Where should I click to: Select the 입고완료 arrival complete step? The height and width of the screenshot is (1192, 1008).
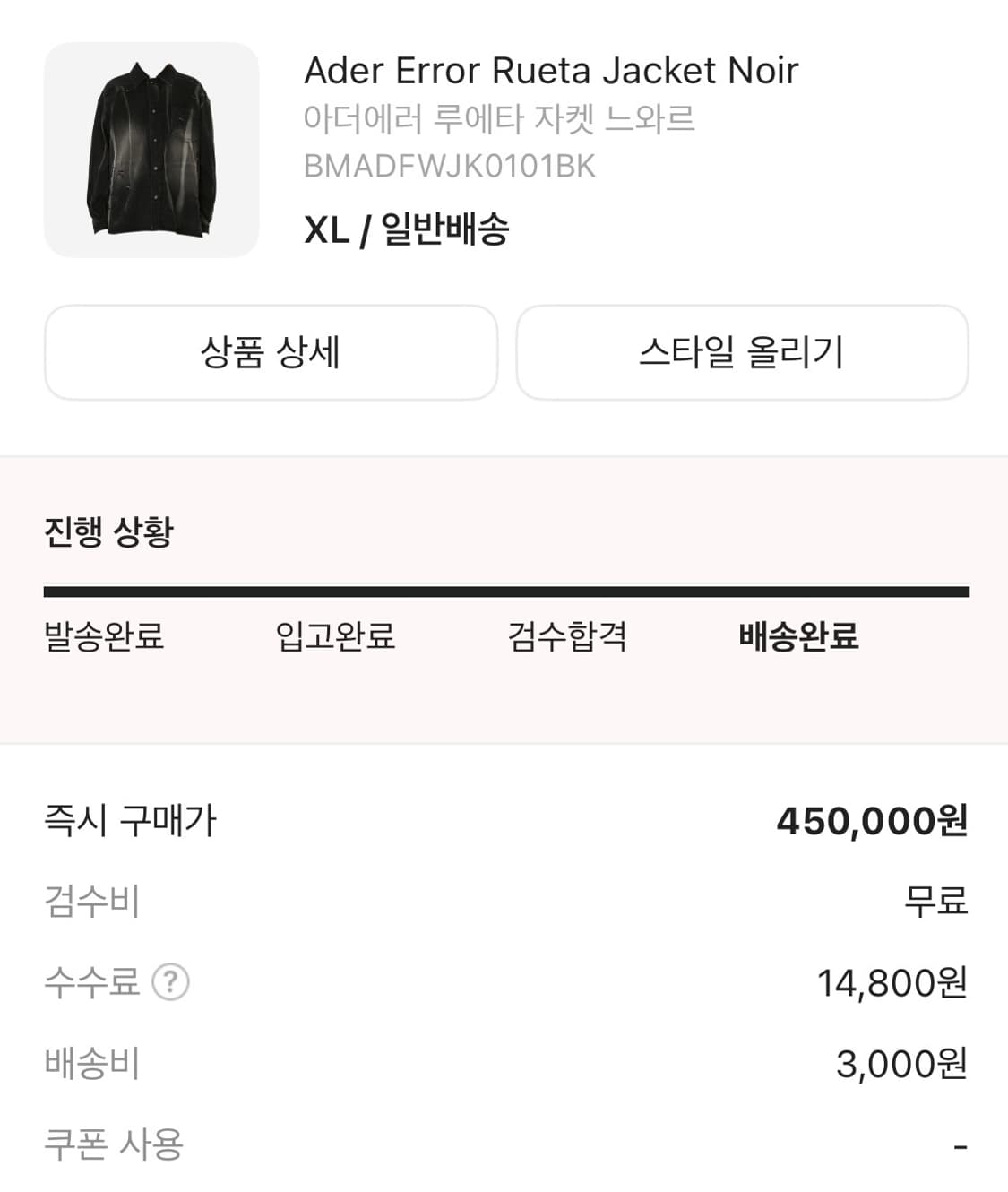[334, 636]
